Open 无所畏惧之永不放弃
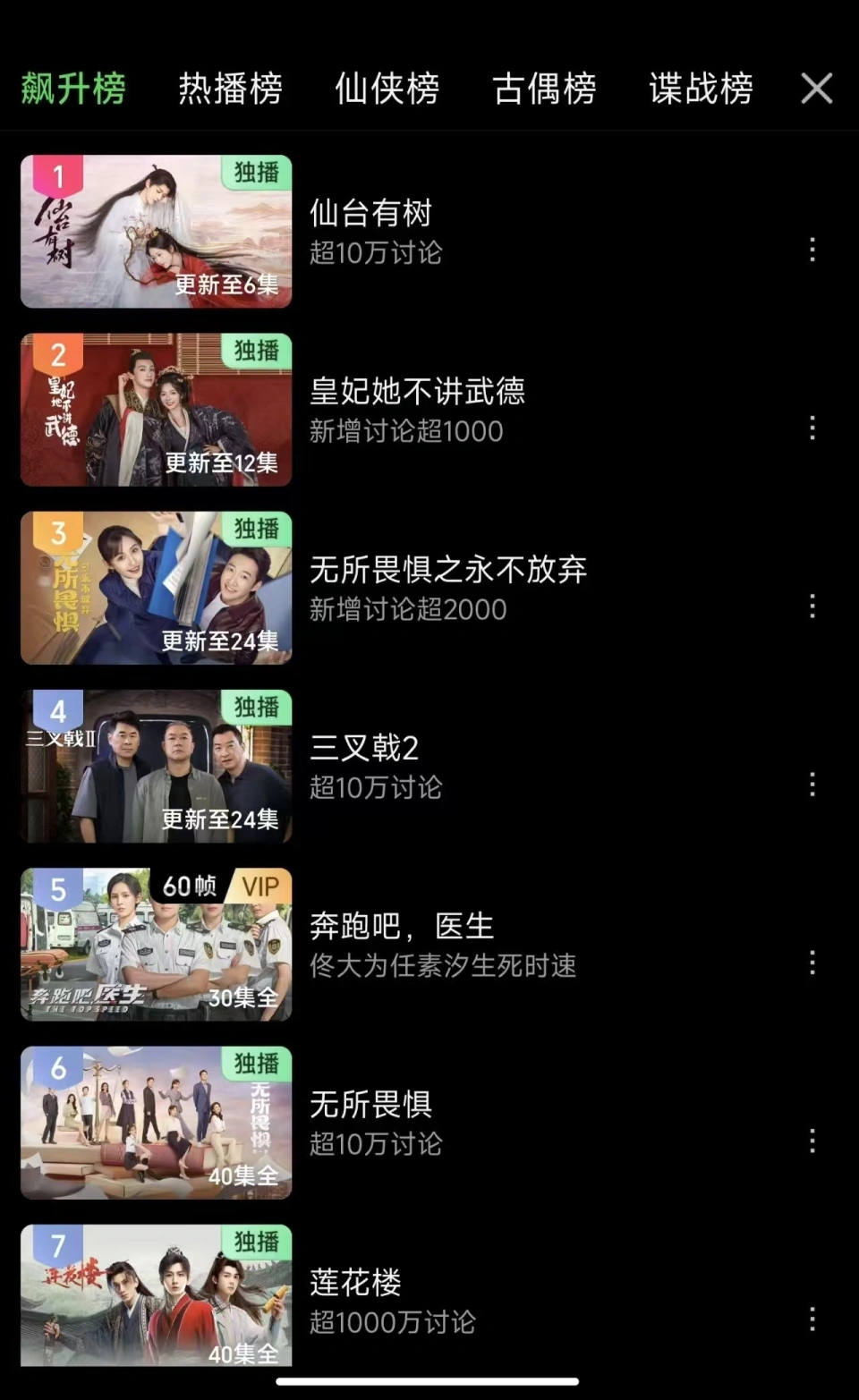The width and height of the screenshot is (859, 1400). click(x=447, y=570)
